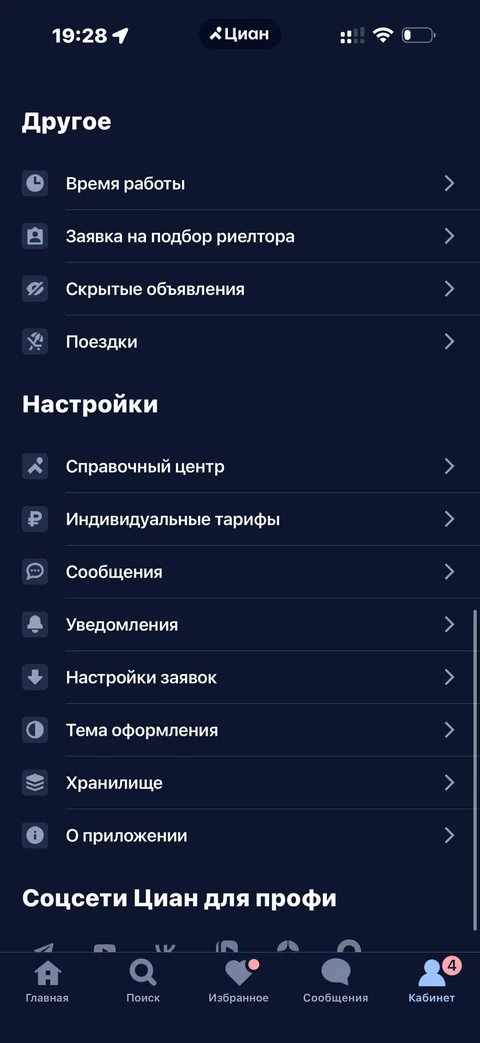Screen dimensions: 480x1043
Task: Open Настройки заявок
Action: pyautogui.click(x=240, y=677)
